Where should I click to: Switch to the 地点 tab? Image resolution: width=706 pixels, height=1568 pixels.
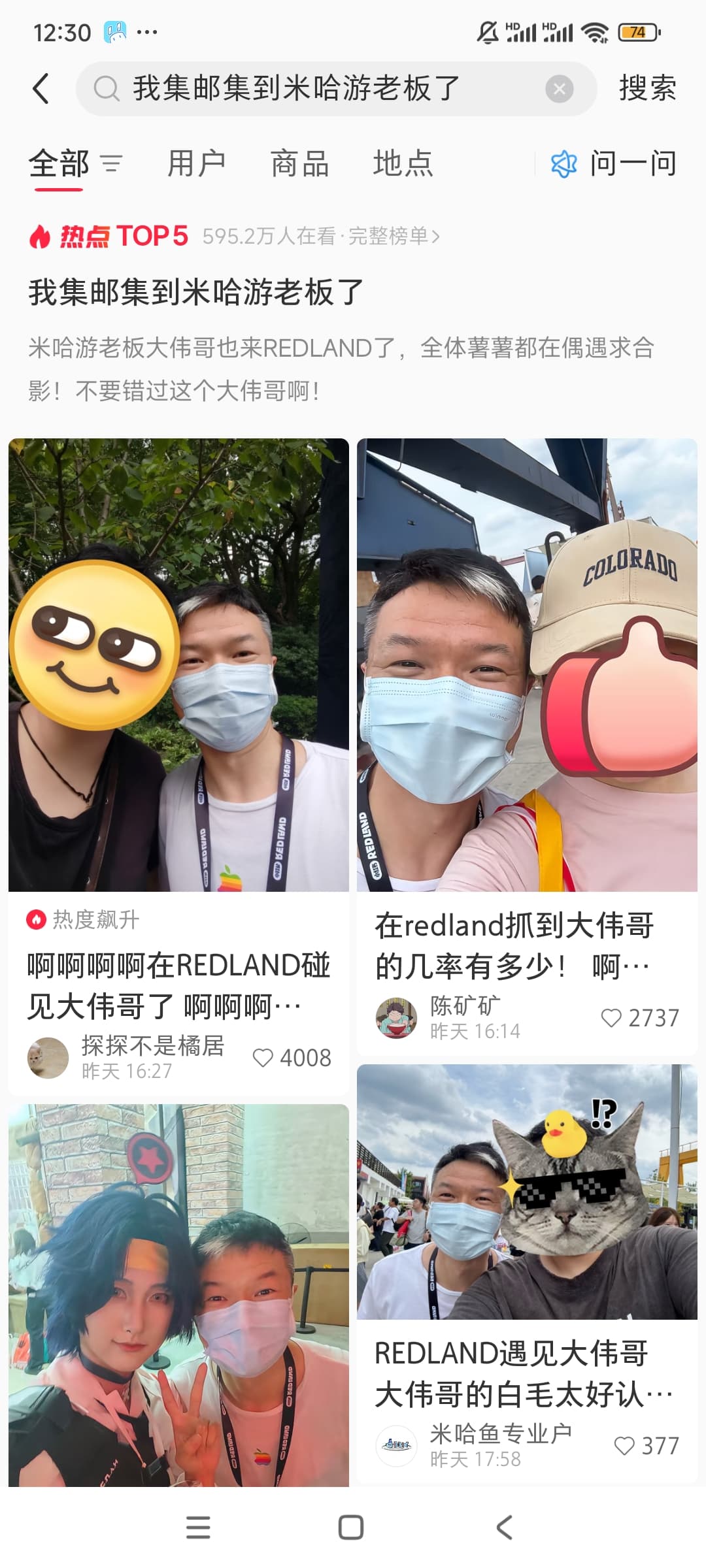(403, 163)
